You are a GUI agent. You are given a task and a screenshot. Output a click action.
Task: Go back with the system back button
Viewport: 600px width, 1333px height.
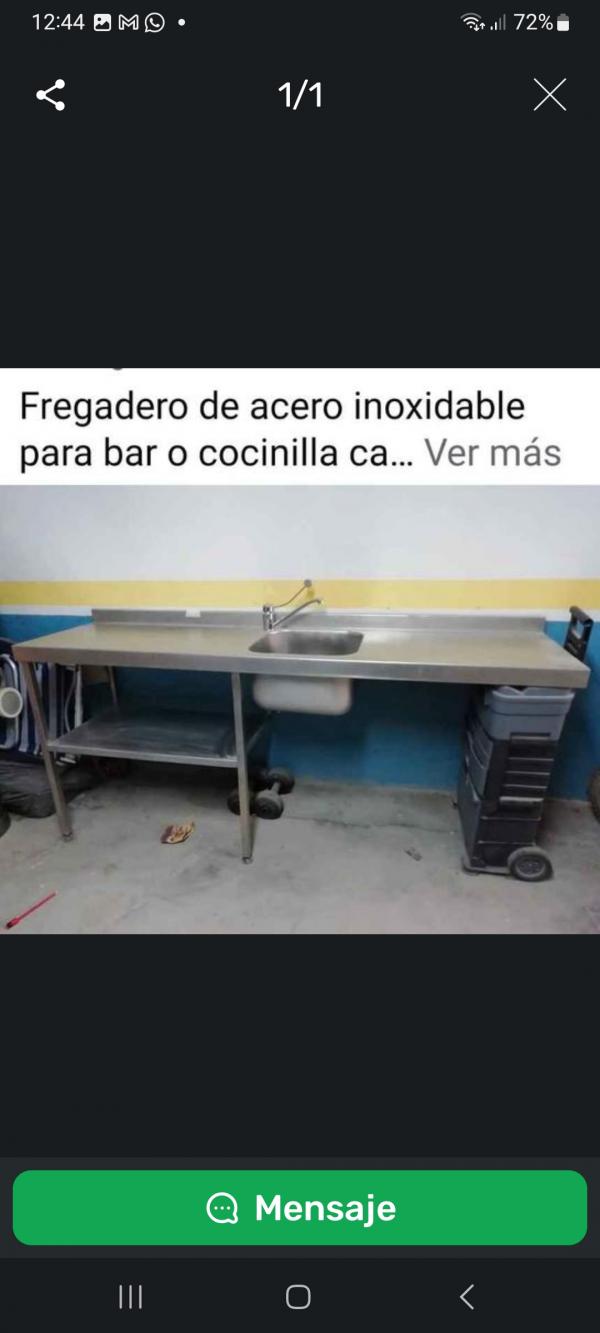tap(466, 1297)
